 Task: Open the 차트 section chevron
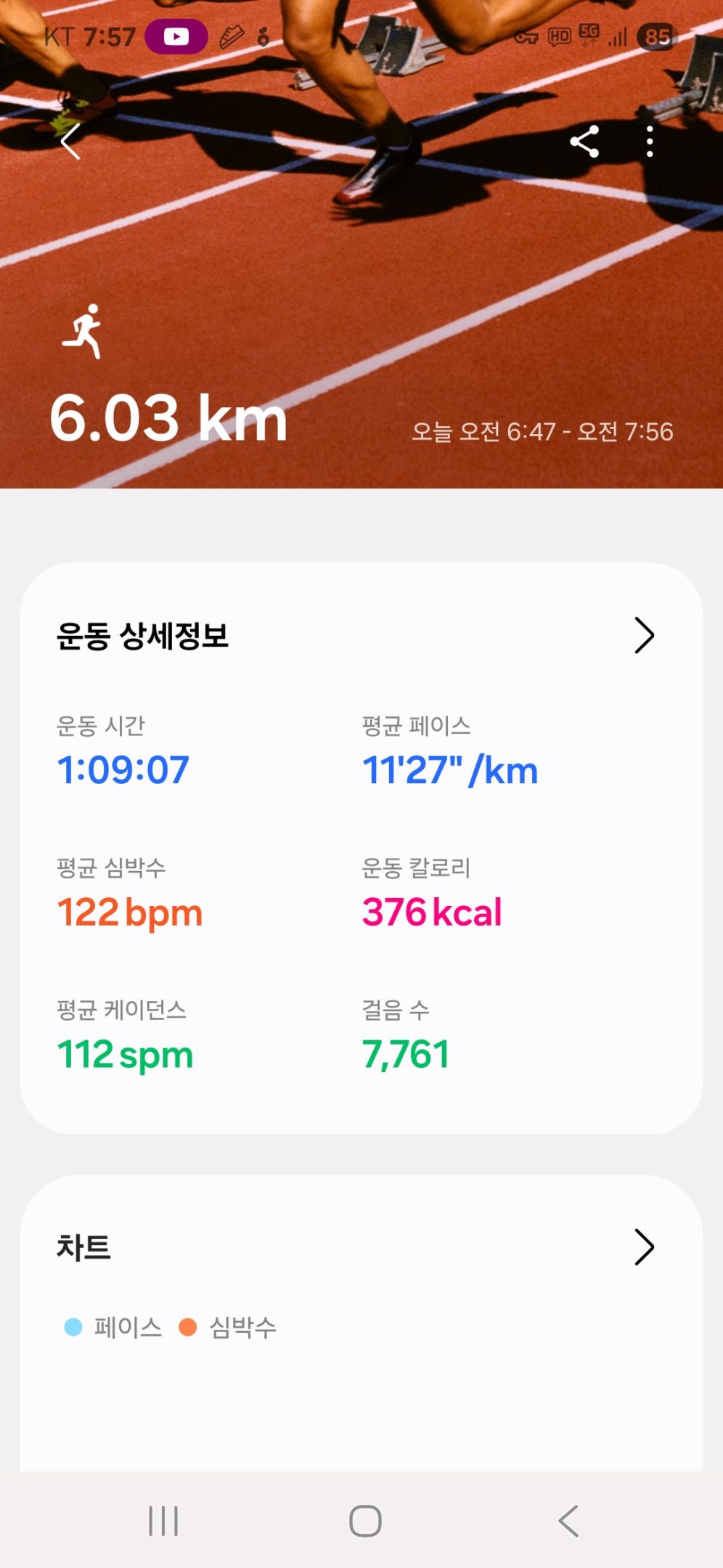(x=644, y=1247)
